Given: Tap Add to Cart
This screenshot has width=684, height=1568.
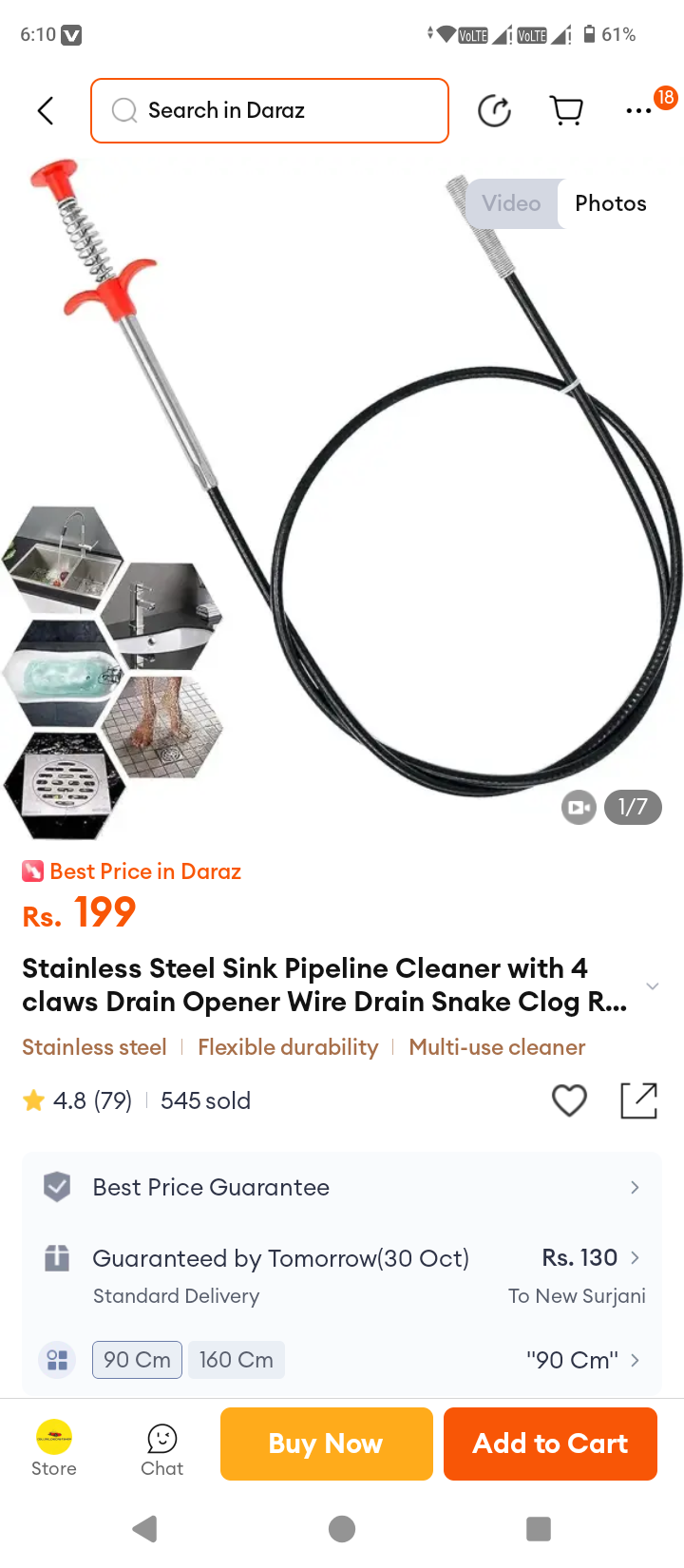Looking at the screenshot, I should tap(550, 1444).
